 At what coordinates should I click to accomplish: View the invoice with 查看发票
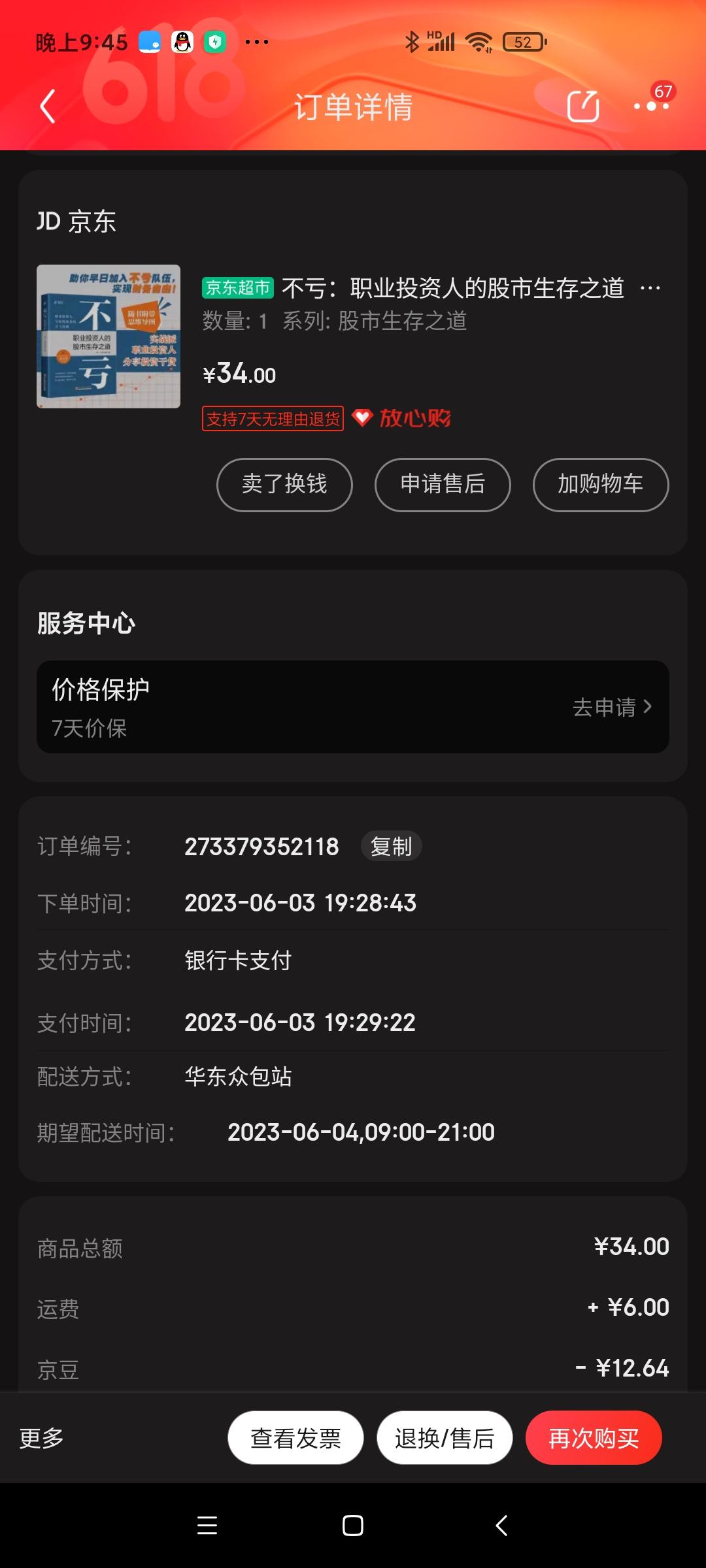(295, 1438)
